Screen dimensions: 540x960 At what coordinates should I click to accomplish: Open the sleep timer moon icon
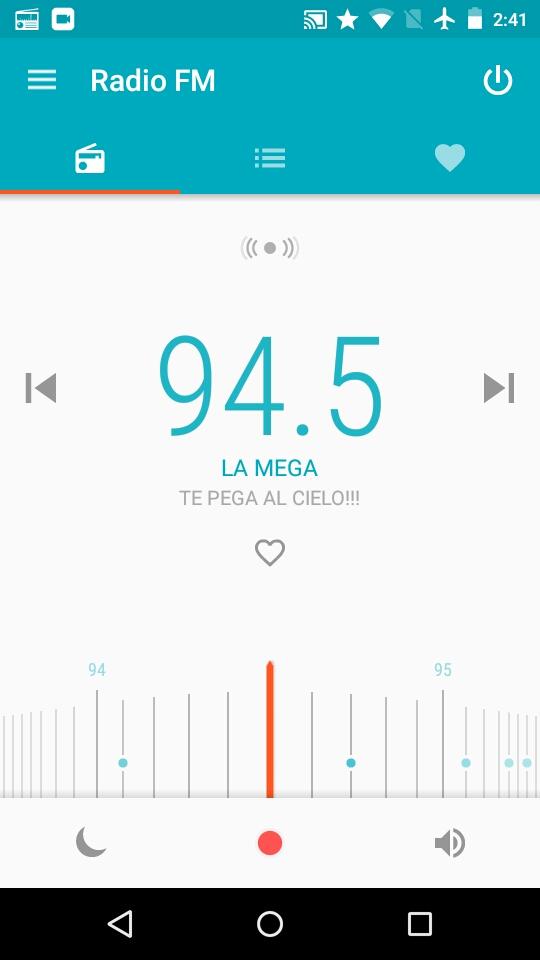tap(91, 842)
